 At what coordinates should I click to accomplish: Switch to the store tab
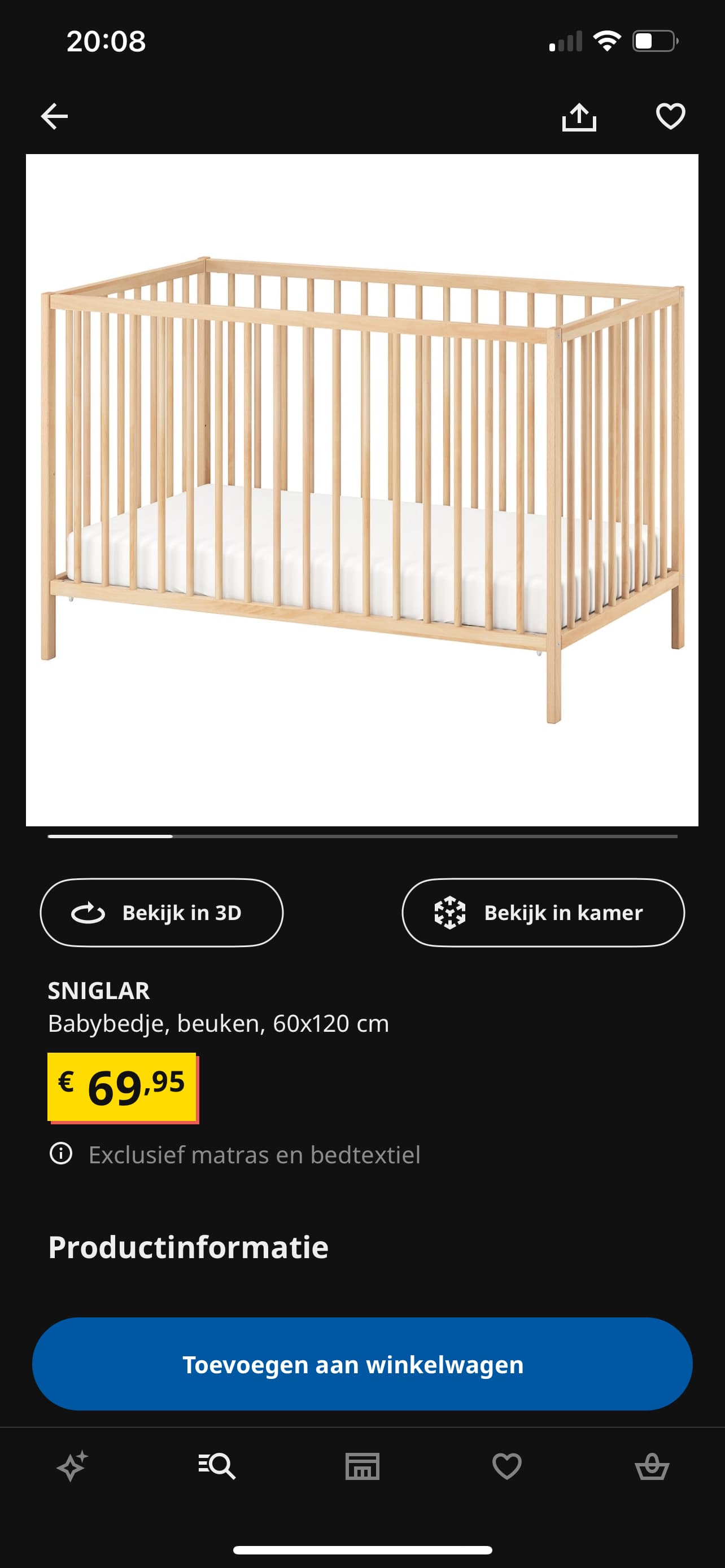tap(362, 1466)
